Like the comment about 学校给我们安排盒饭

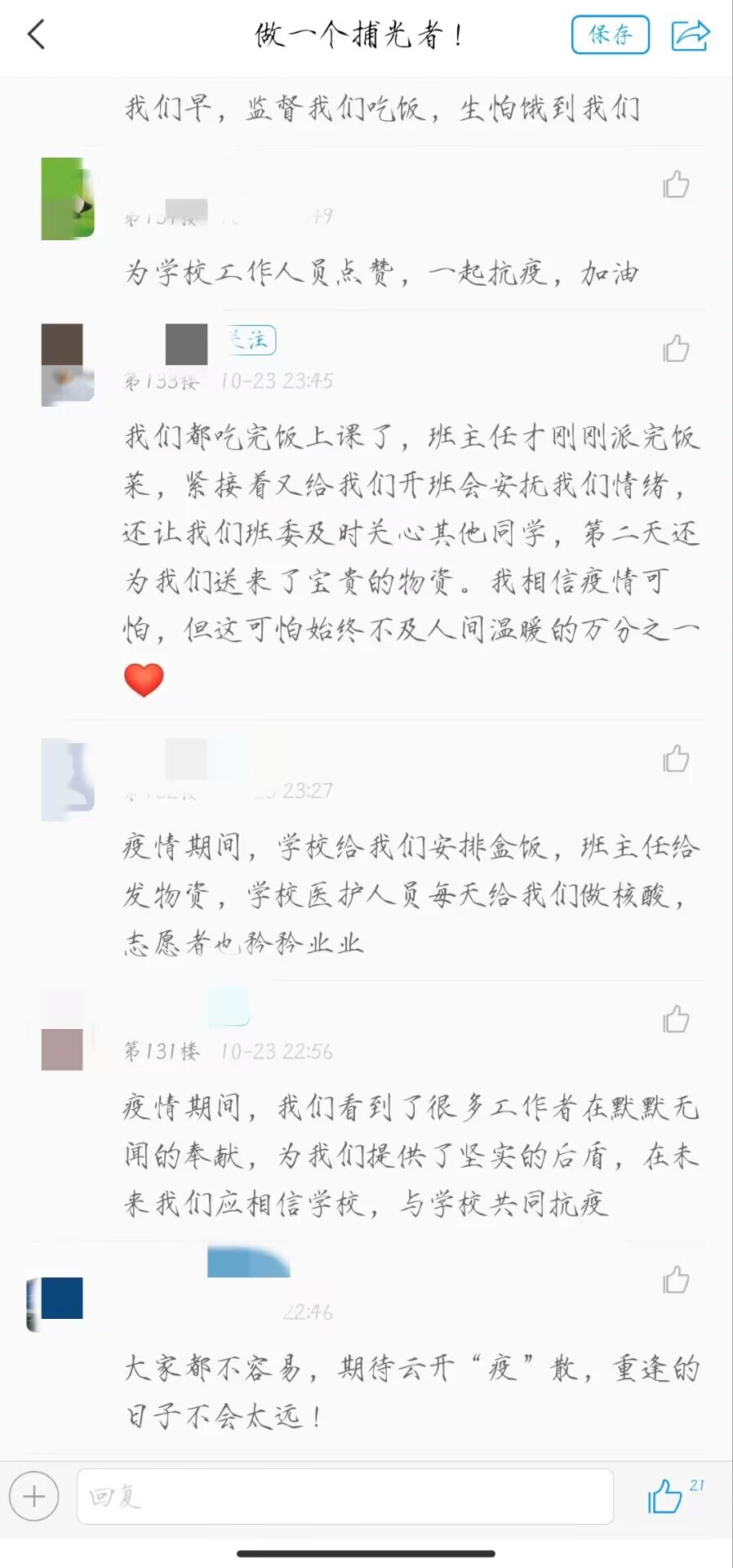676,759
